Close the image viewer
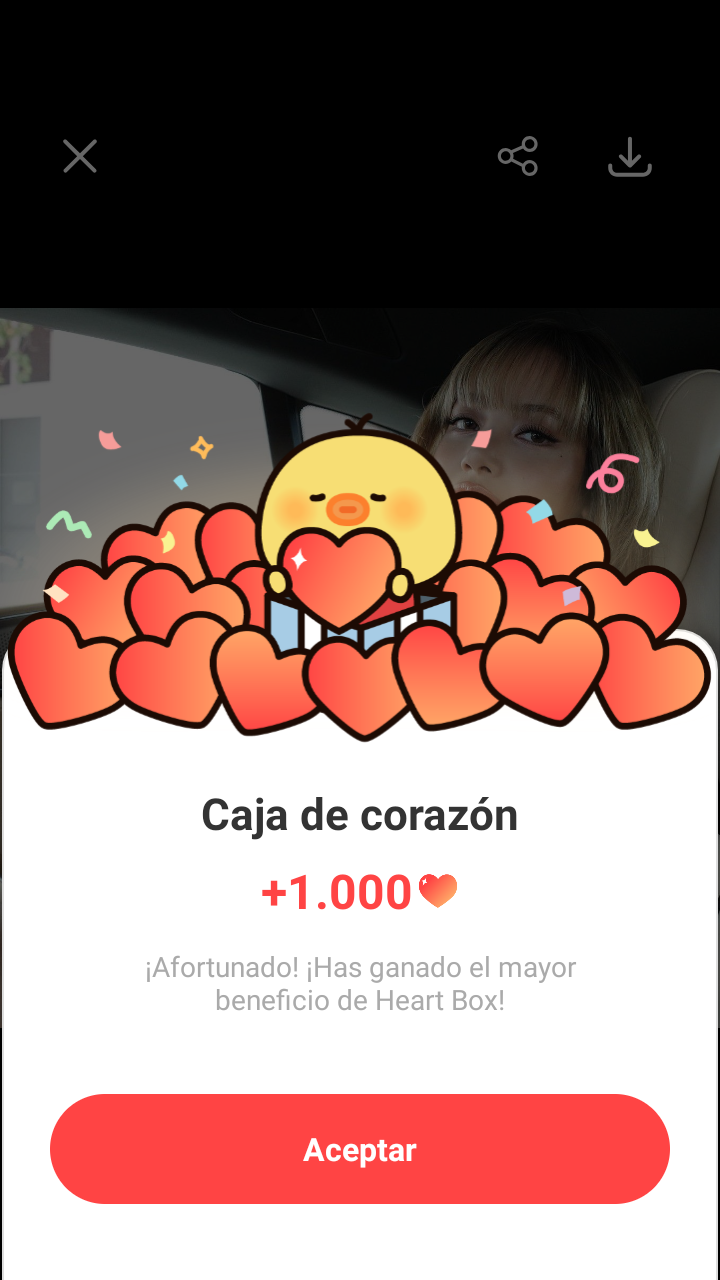The height and width of the screenshot is (1280, 720). [x=80, y=157]
